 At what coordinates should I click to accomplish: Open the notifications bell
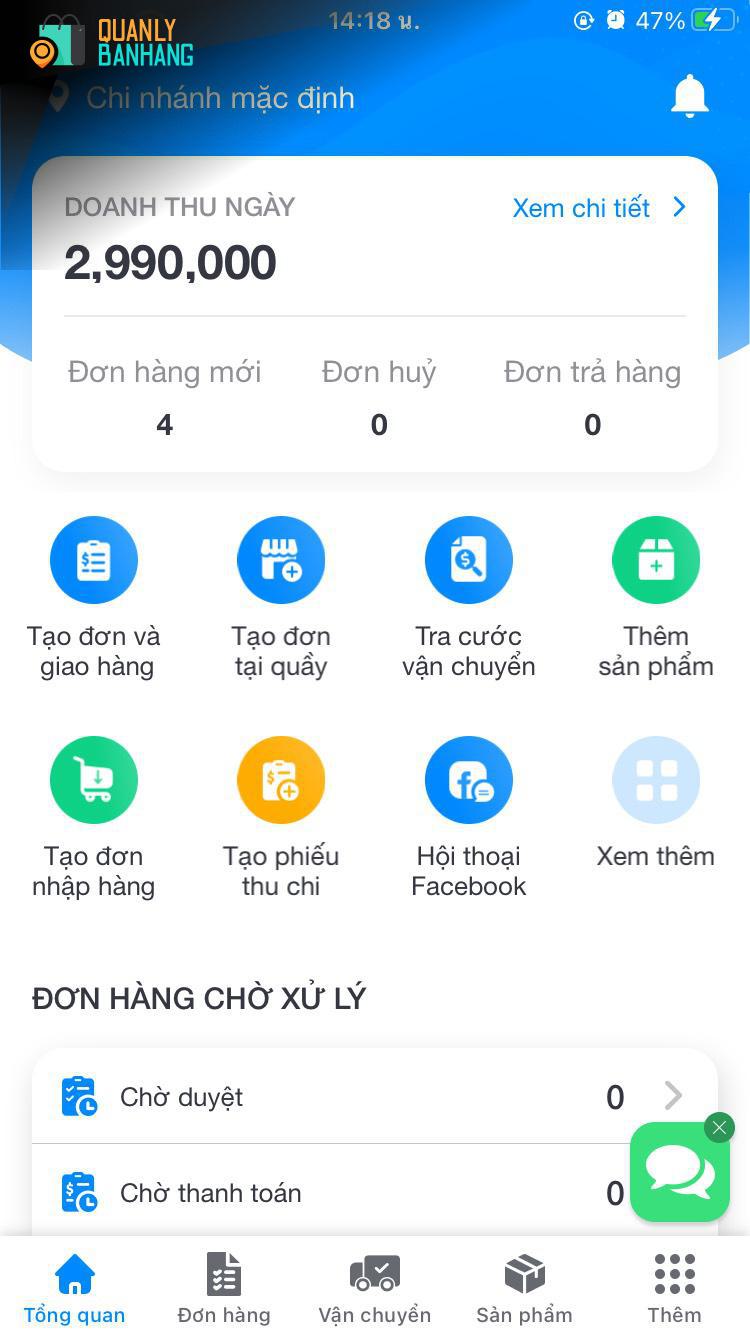(x=689, y=97)
